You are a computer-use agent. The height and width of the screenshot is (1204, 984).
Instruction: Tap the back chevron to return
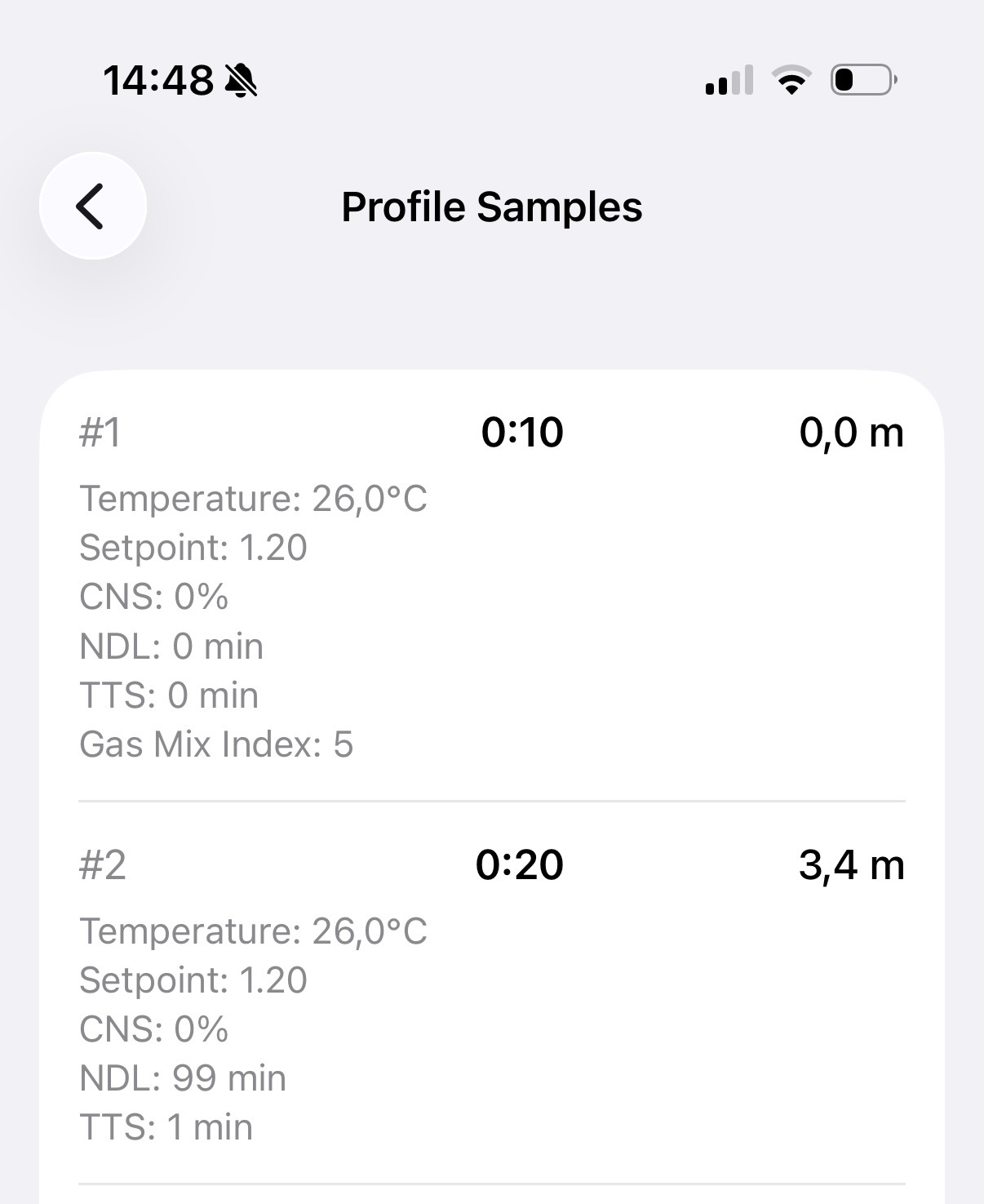pos(91,206)
